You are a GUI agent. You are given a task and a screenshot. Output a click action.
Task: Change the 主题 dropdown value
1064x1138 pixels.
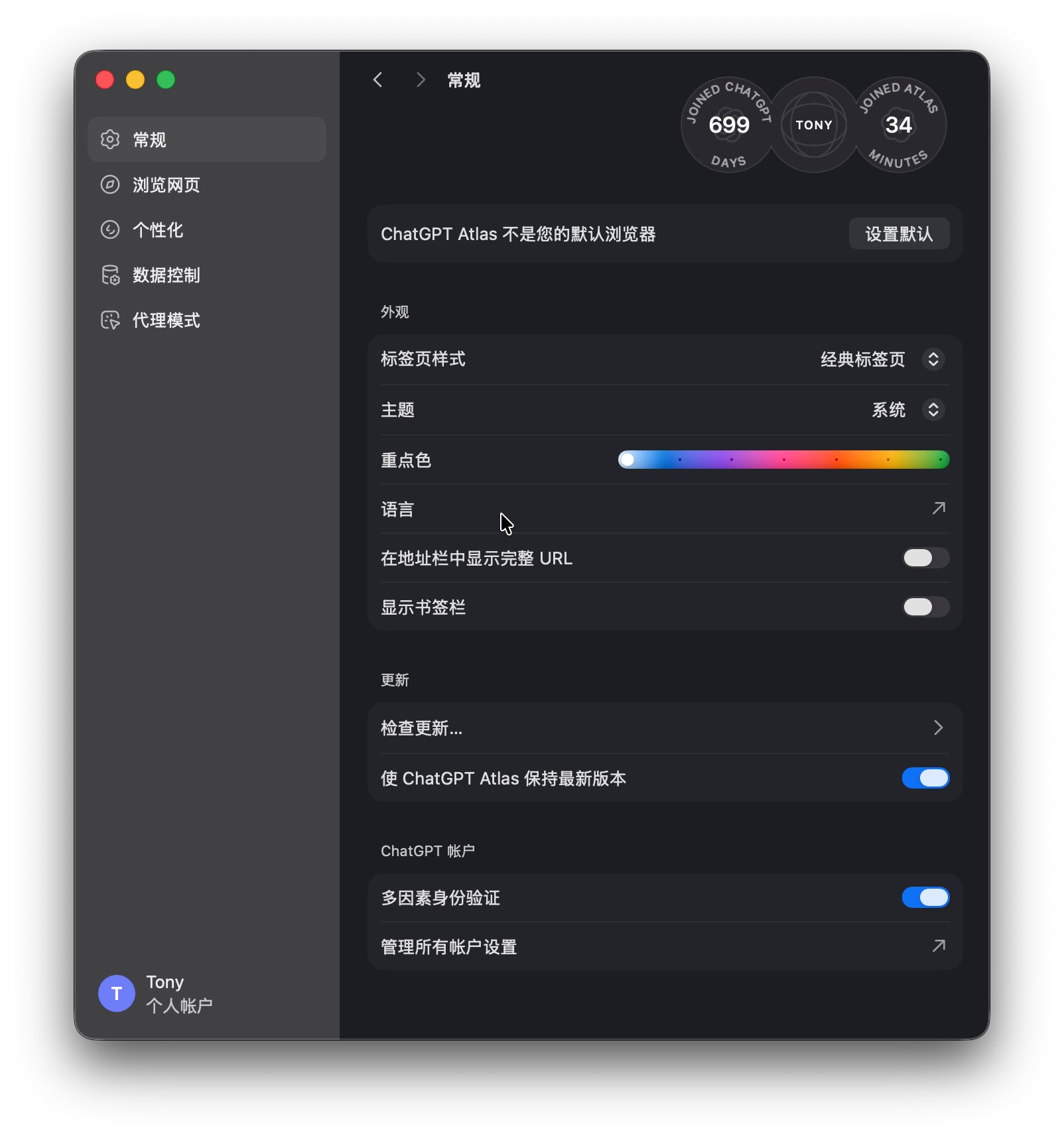click(933, 410)
